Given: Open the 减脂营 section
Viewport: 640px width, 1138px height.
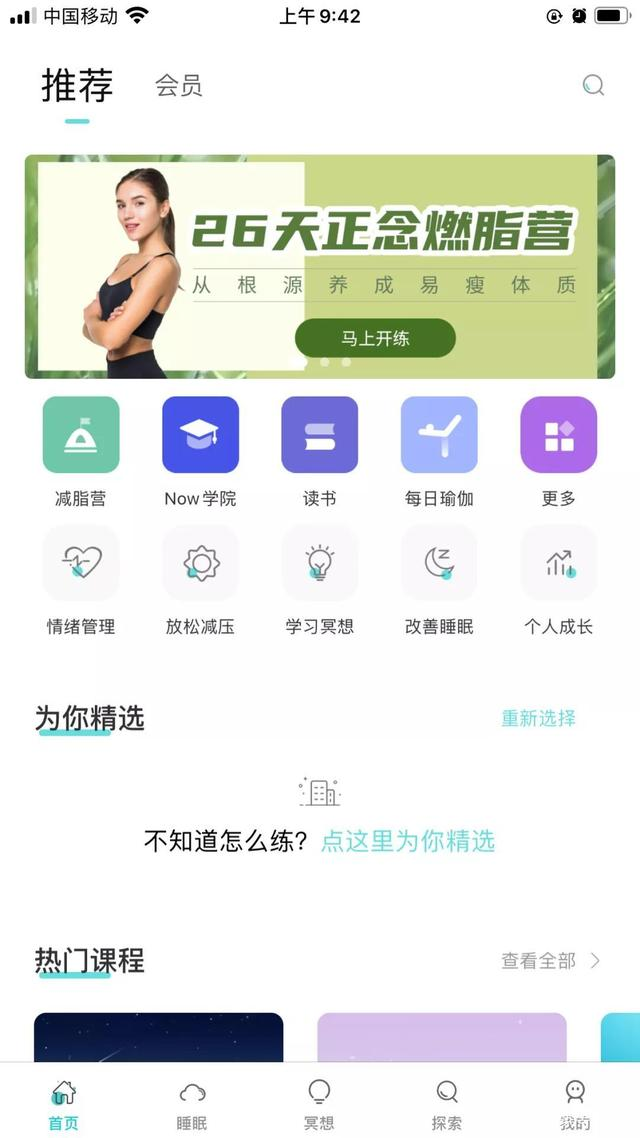Looking at the screenshot, I should (81, 435).
